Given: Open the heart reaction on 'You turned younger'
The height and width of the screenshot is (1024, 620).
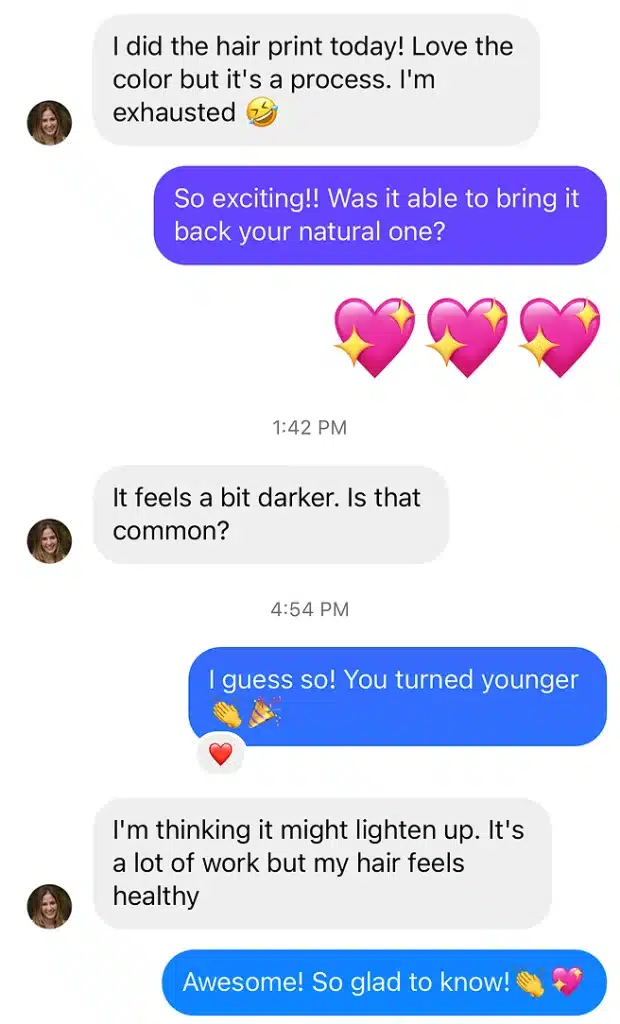Looking at the screenshot, I should pos(220,754).
